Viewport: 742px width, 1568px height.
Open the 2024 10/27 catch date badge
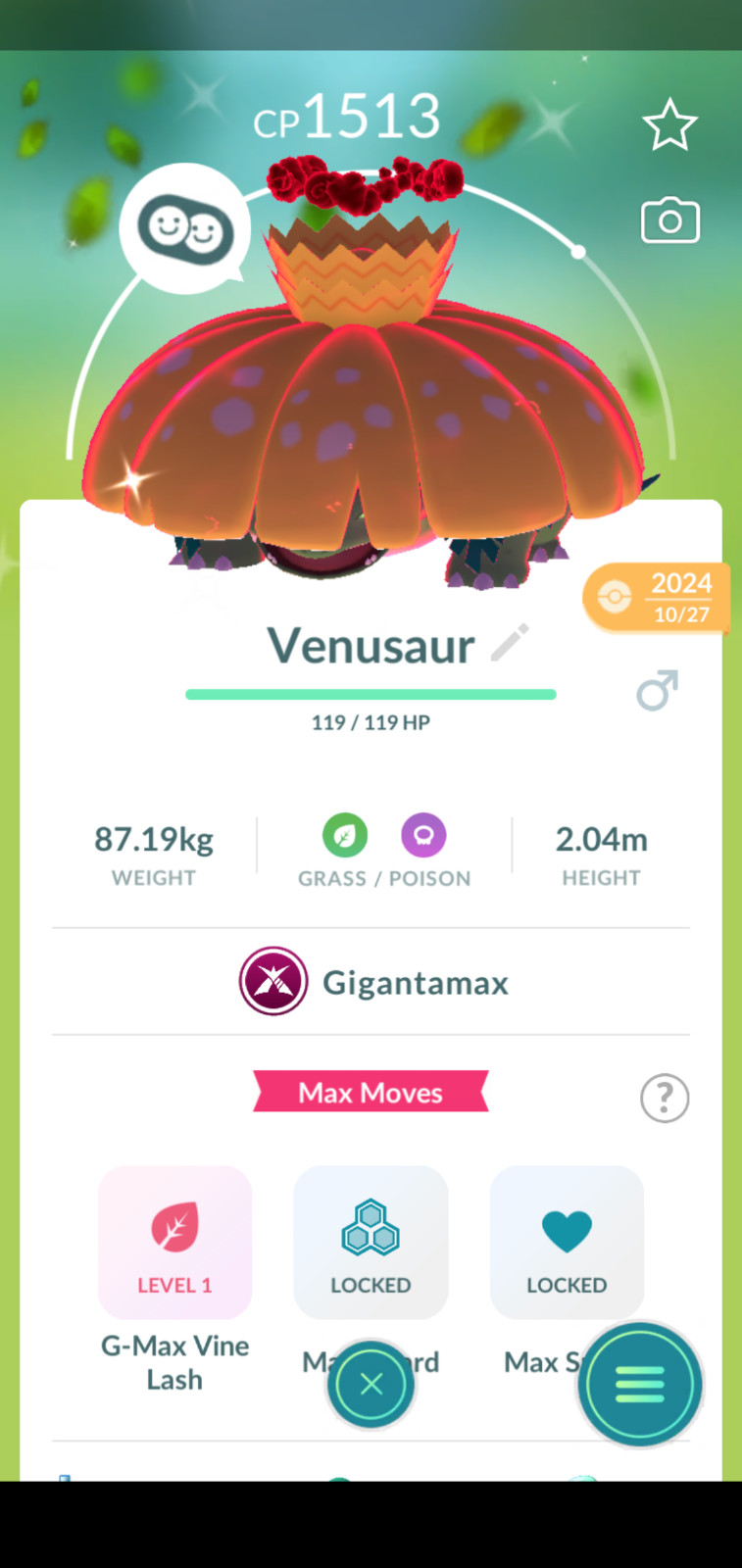(x=659, y=597)
